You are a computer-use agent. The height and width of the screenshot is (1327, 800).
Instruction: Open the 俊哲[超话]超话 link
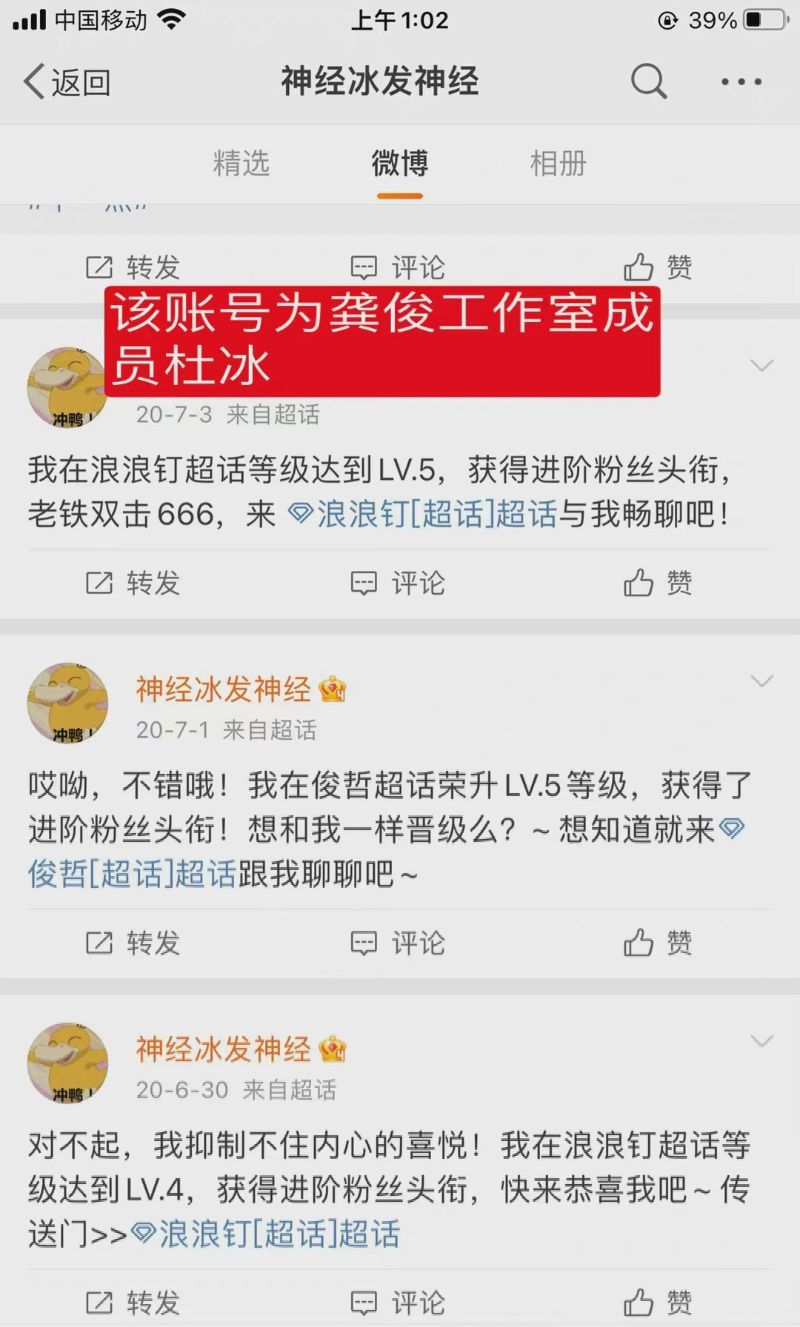(130, 874)
